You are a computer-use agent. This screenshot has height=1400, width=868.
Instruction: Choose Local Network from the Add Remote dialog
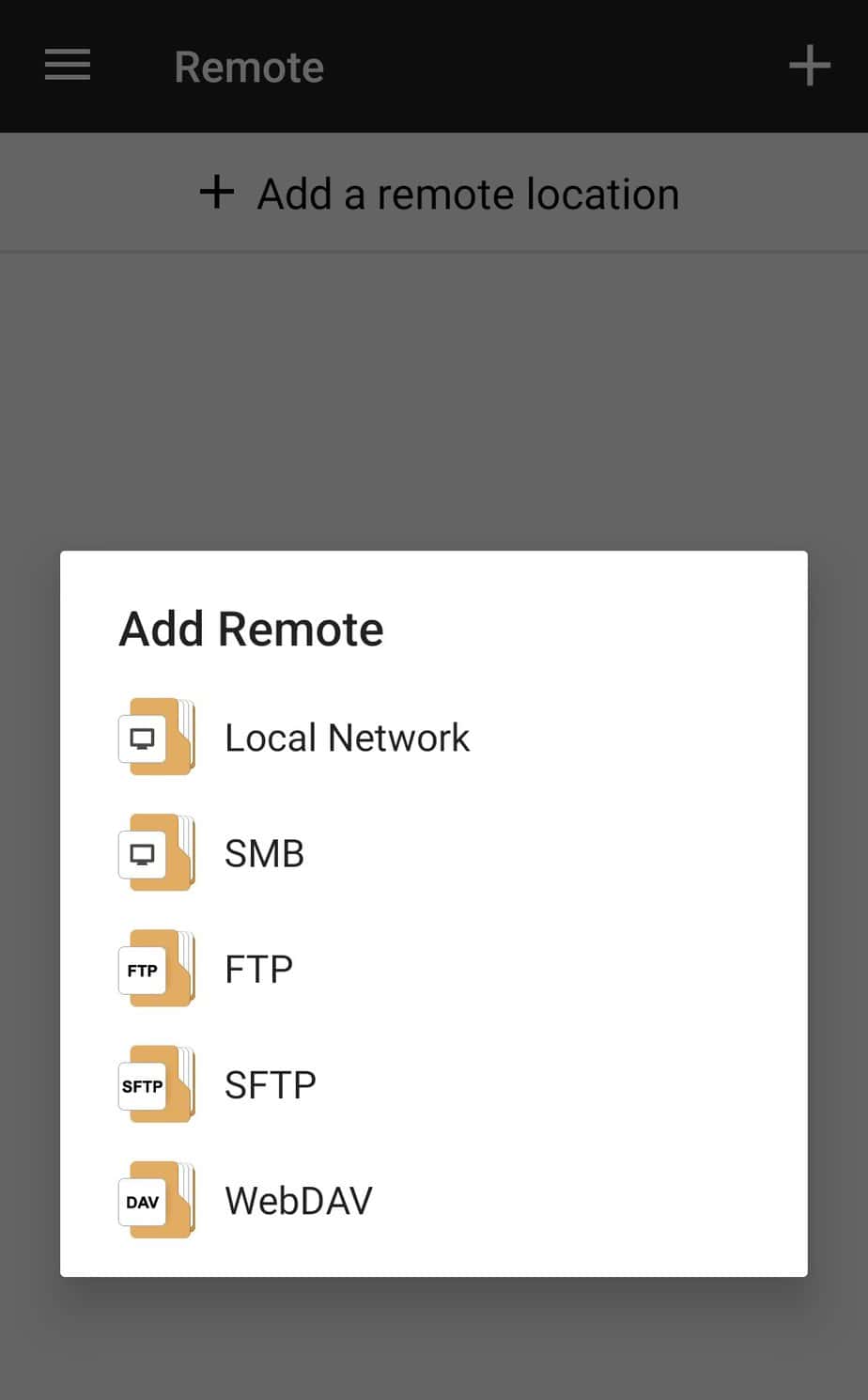[x=347, y=737]
